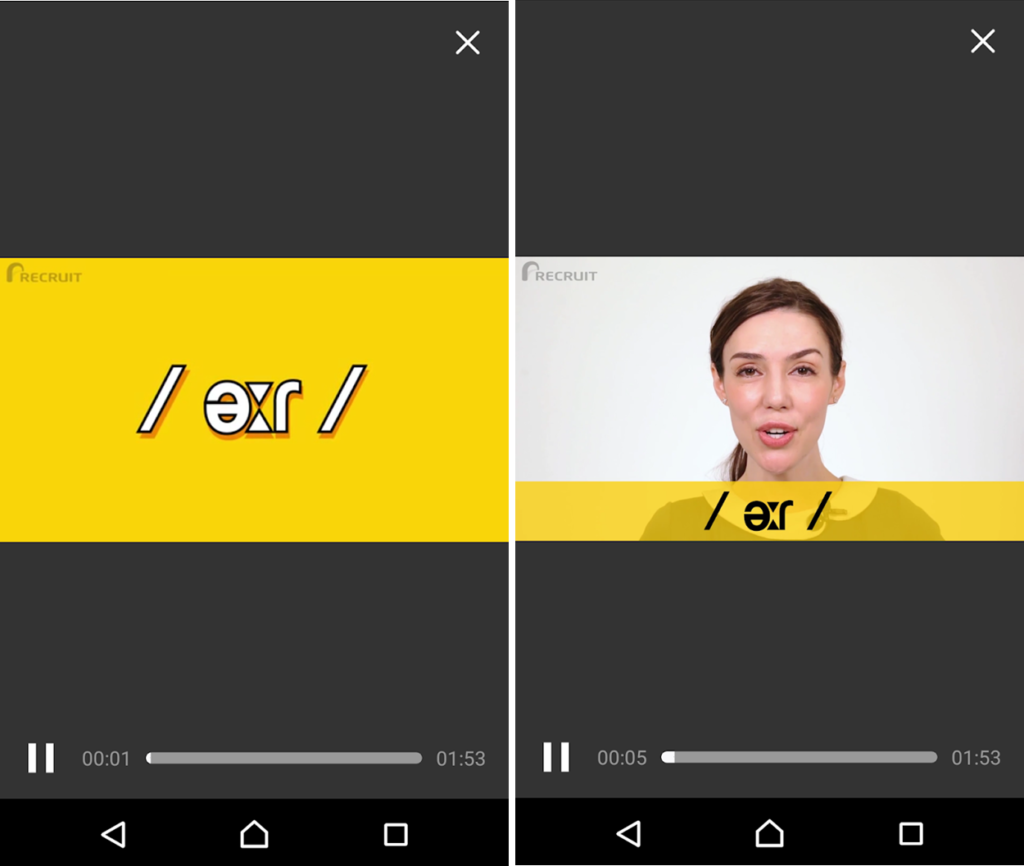Tap the video frame with the presenter

pos(769,398)
